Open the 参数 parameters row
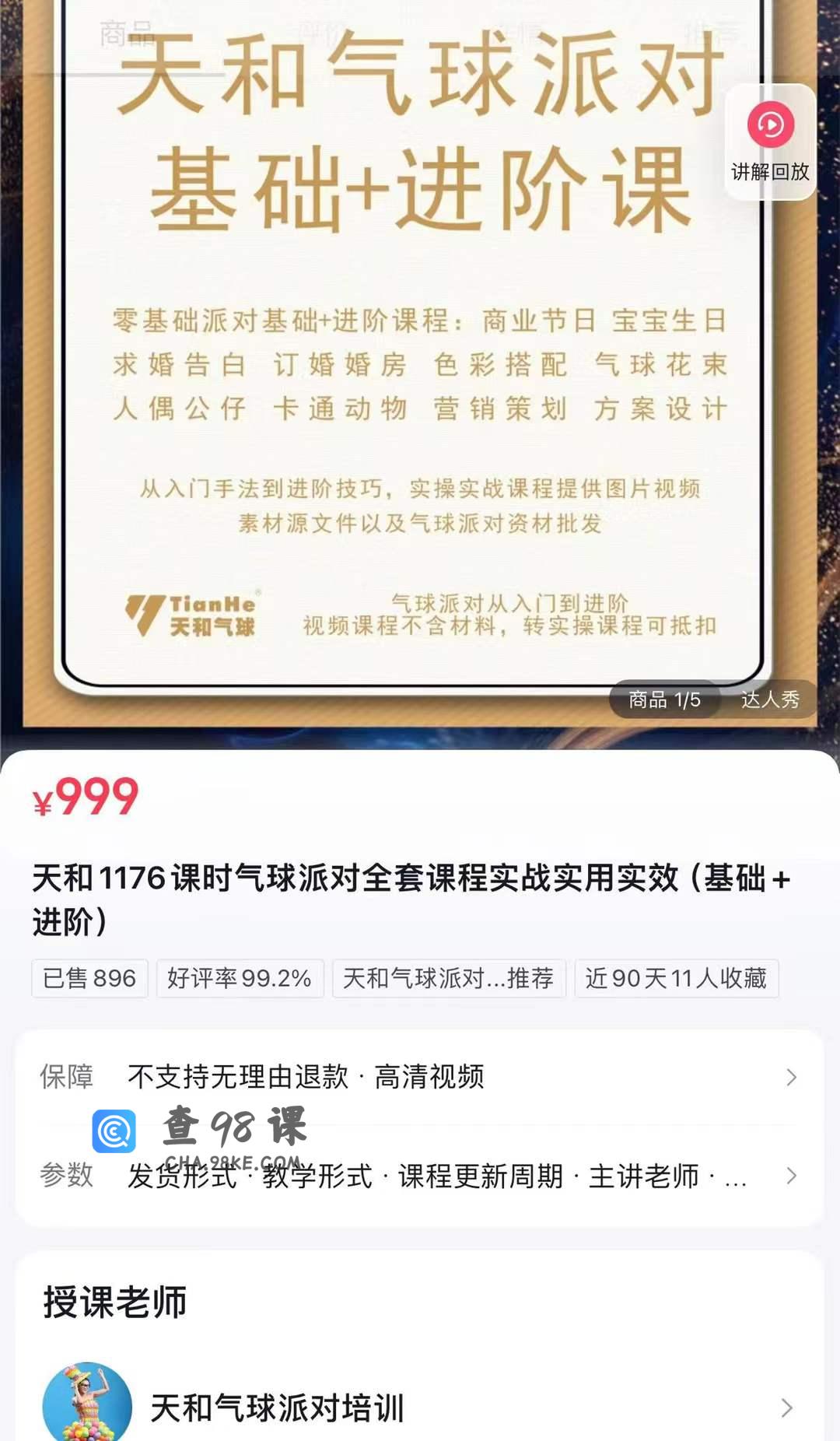 tap(420, 1176)
